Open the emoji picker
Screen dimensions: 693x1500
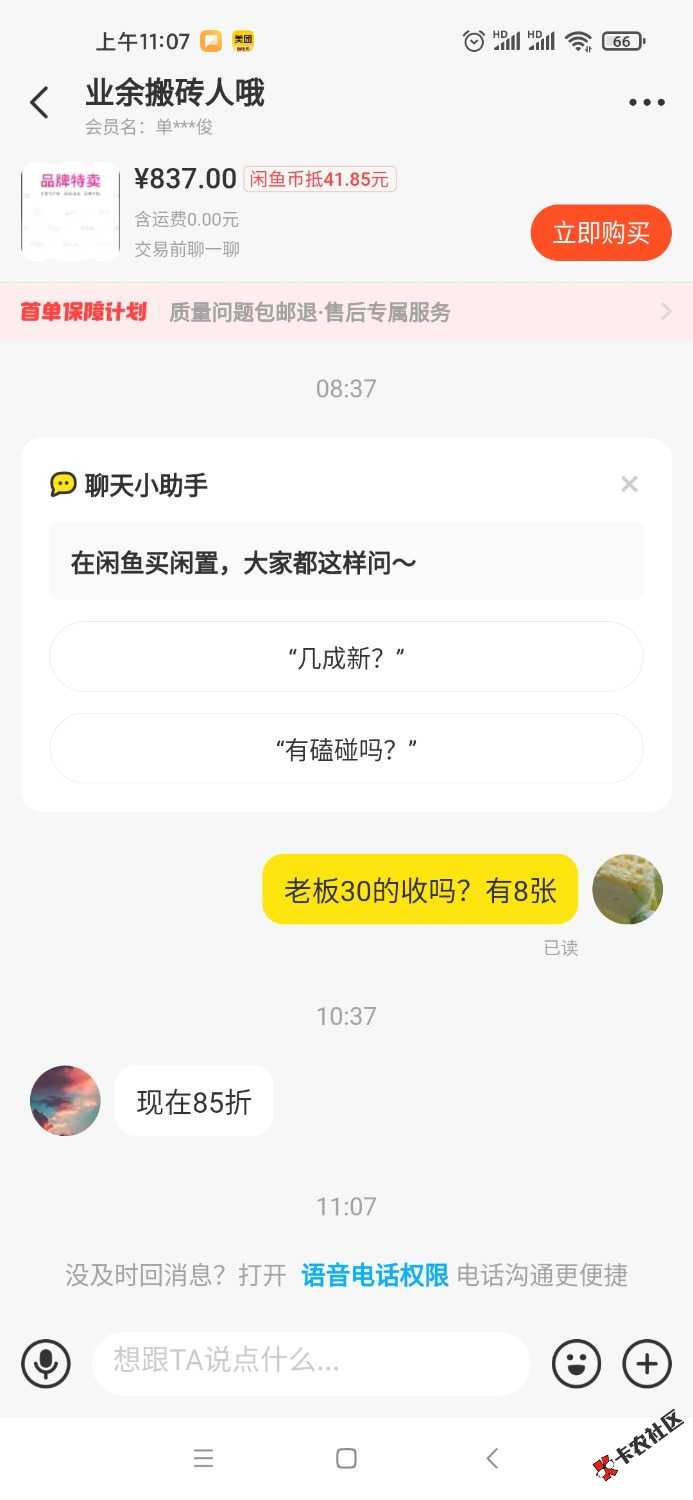pos(577,1363)
